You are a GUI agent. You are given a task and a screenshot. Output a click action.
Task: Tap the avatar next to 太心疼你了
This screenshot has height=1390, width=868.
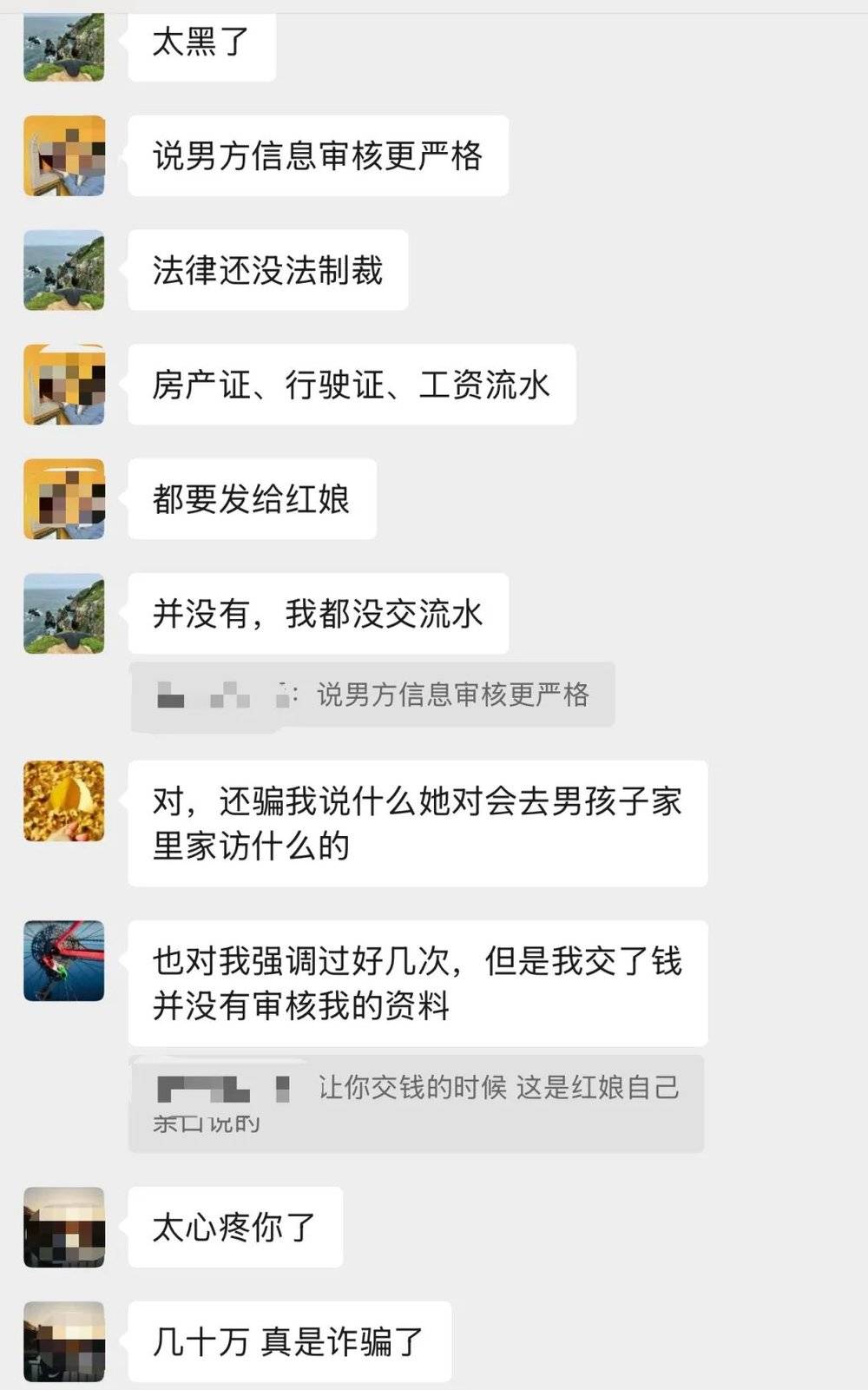[64, 1227]
